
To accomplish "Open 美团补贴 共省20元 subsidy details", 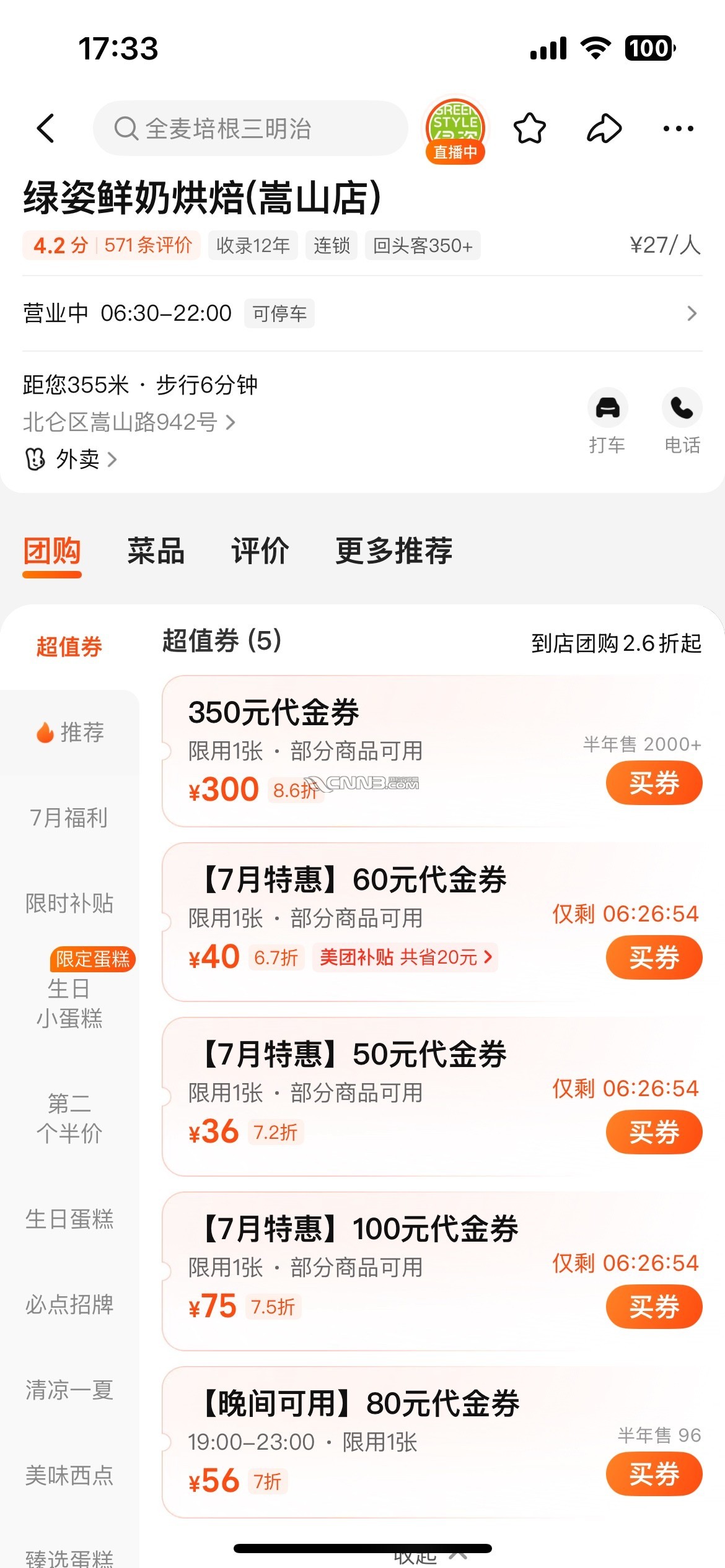I will click(x=405, y=957).
